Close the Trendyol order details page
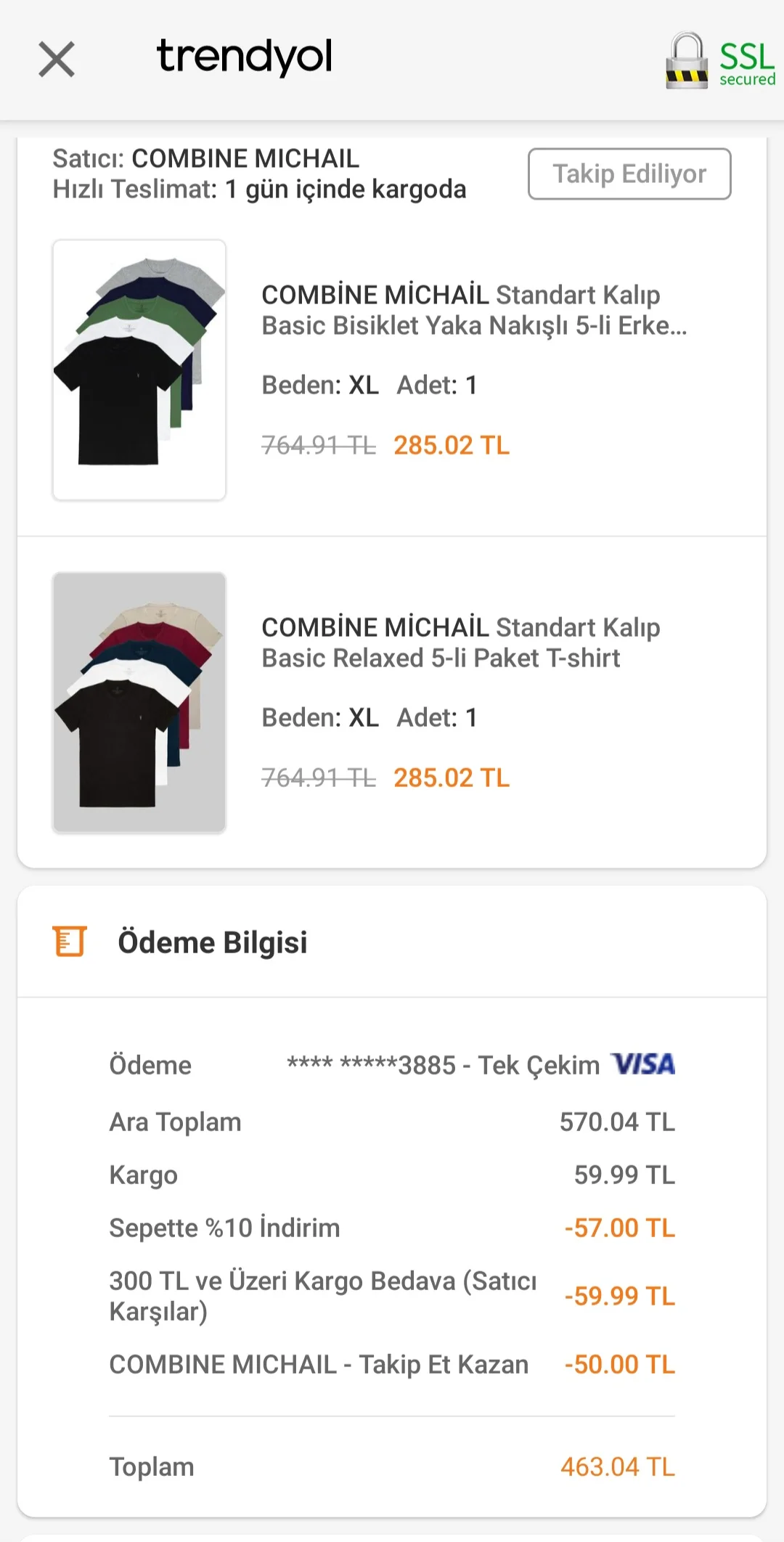Viewport: 784px width, 1542px height. coord(57,59)
